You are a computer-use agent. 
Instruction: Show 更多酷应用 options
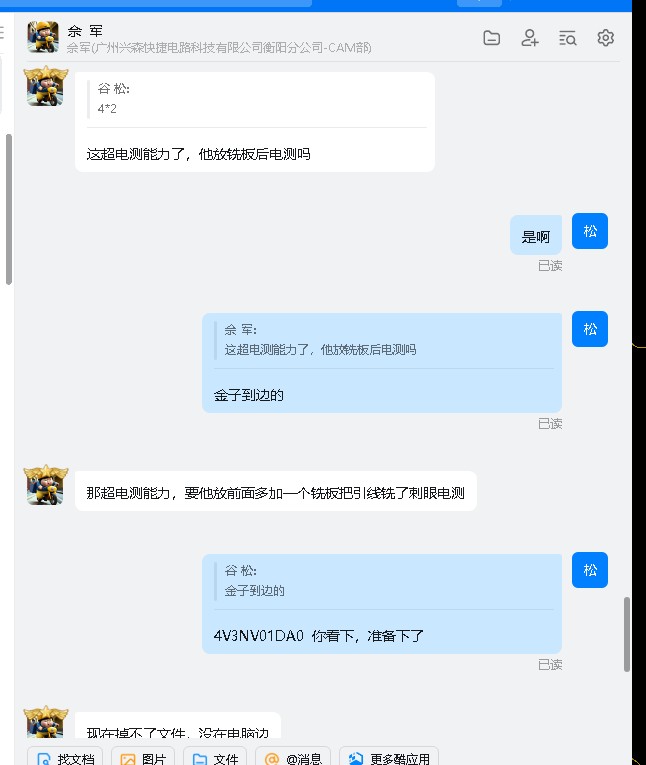[388, 758]
